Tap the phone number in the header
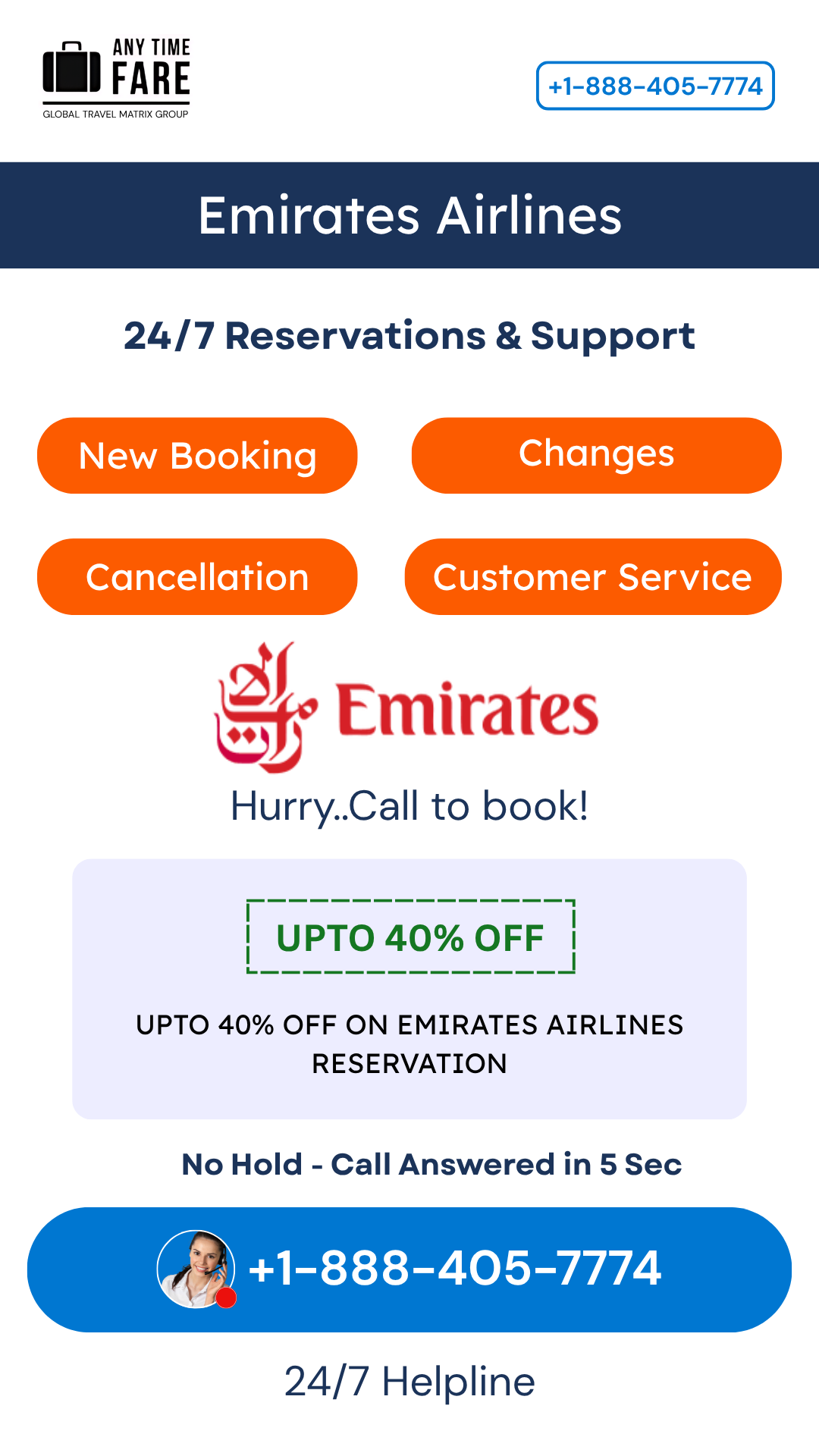 pyautogui.click(x=655, y=86)
